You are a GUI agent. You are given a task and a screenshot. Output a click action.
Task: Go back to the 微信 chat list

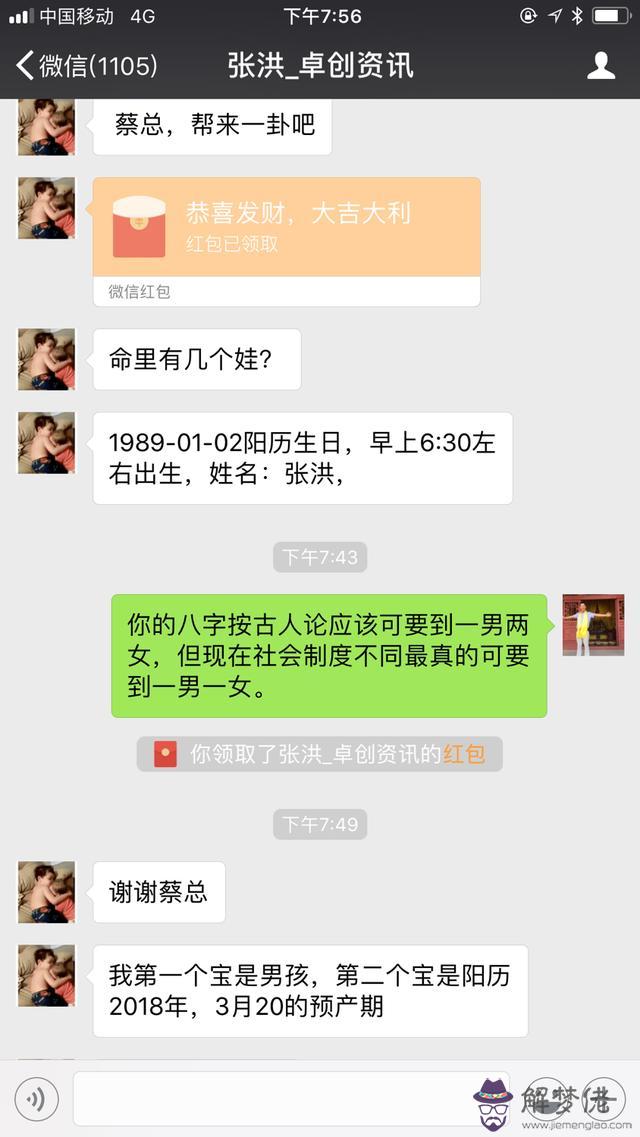pos(86,67)
